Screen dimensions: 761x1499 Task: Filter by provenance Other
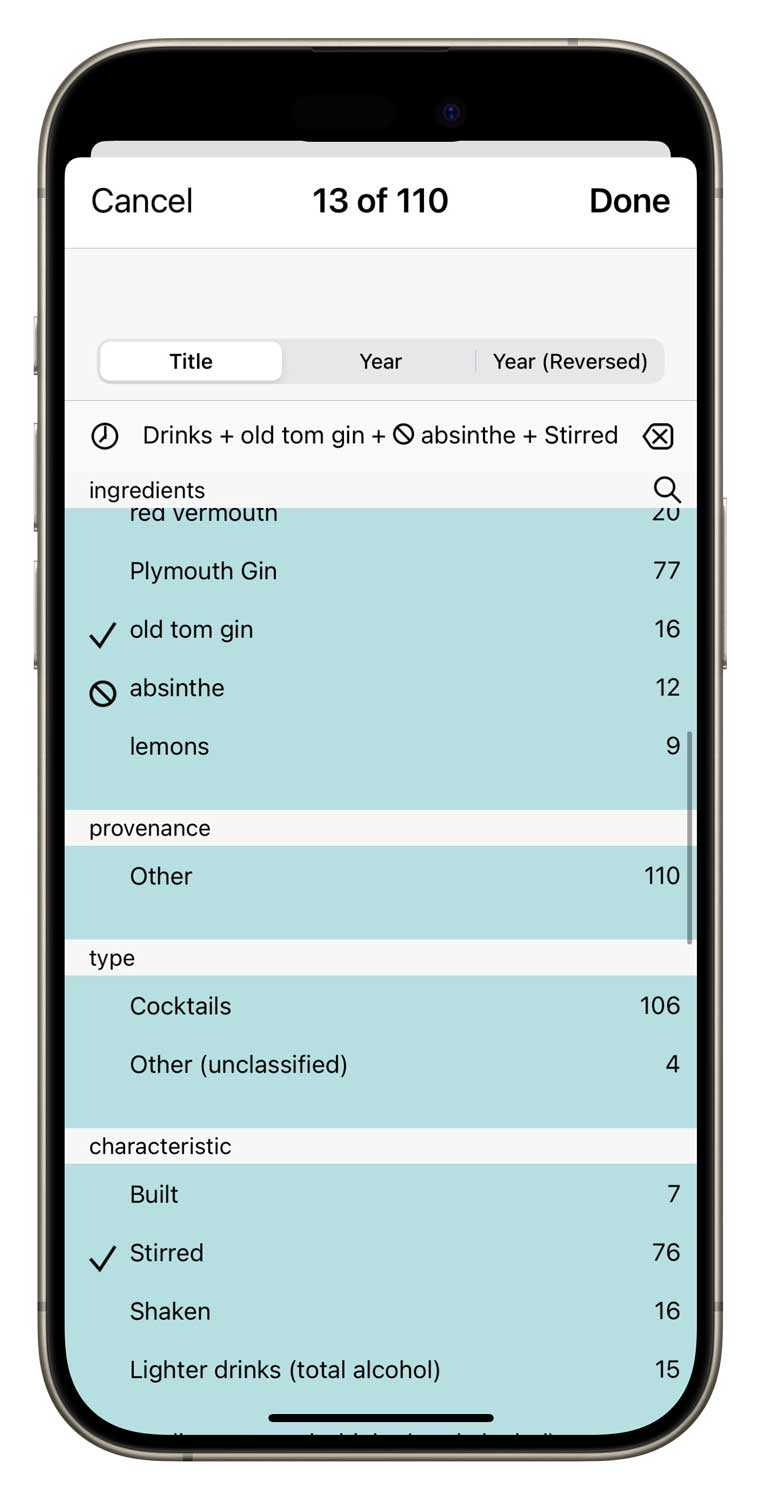pos(380,876)
